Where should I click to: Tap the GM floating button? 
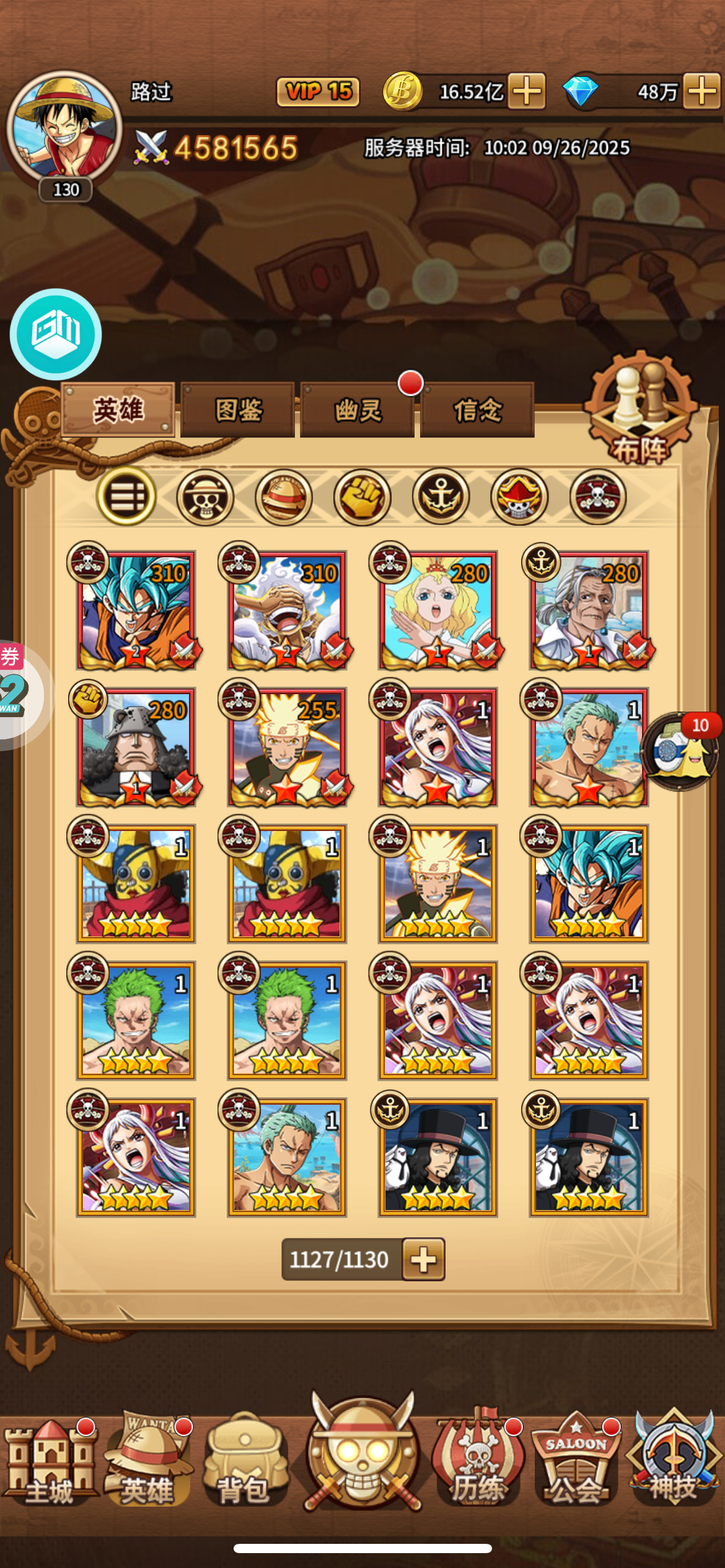56,334
